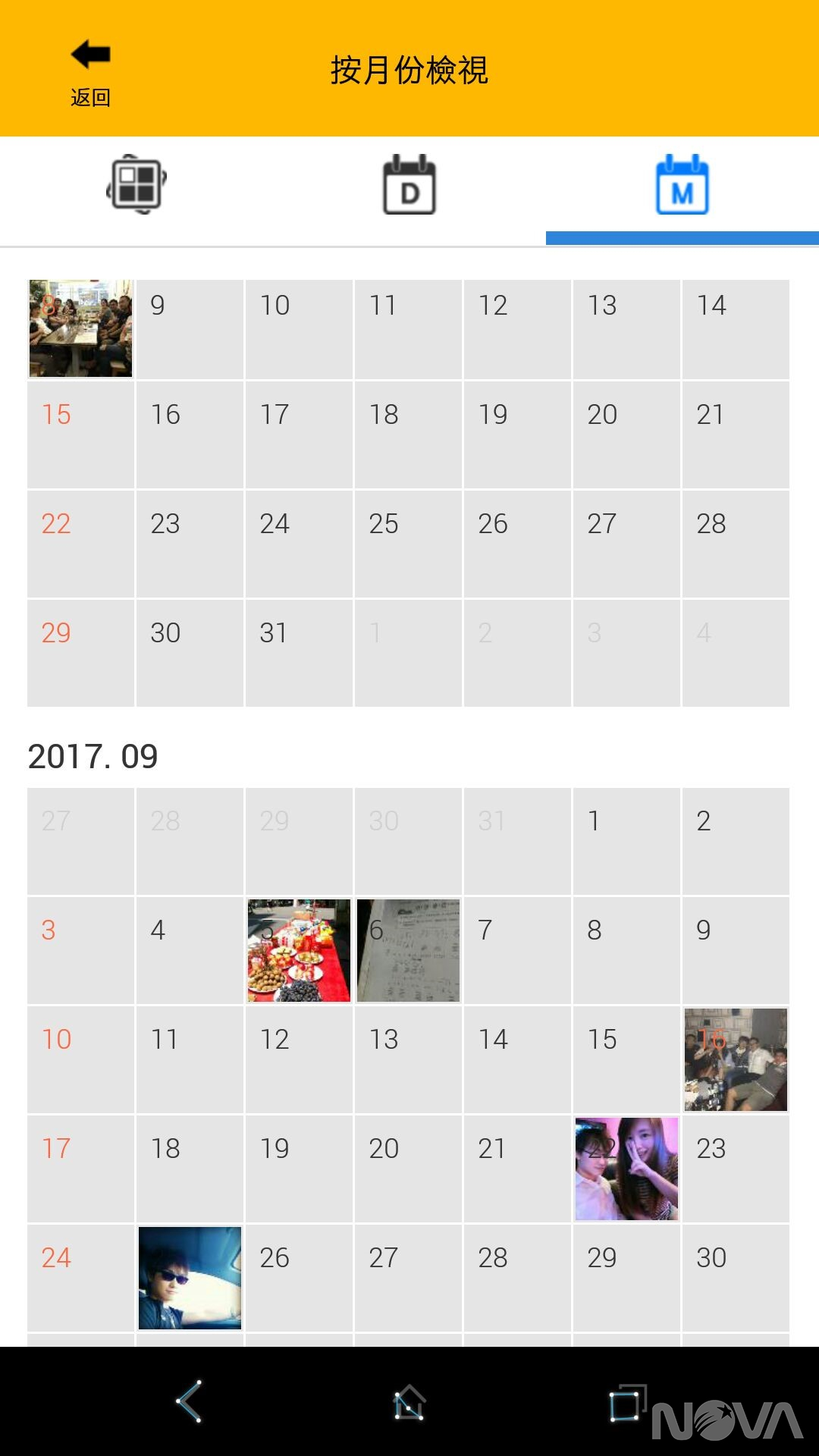Tap the system back button
Viewport: 819px width, 1456px height.
pyautogui.click(x=189, y=1401)
